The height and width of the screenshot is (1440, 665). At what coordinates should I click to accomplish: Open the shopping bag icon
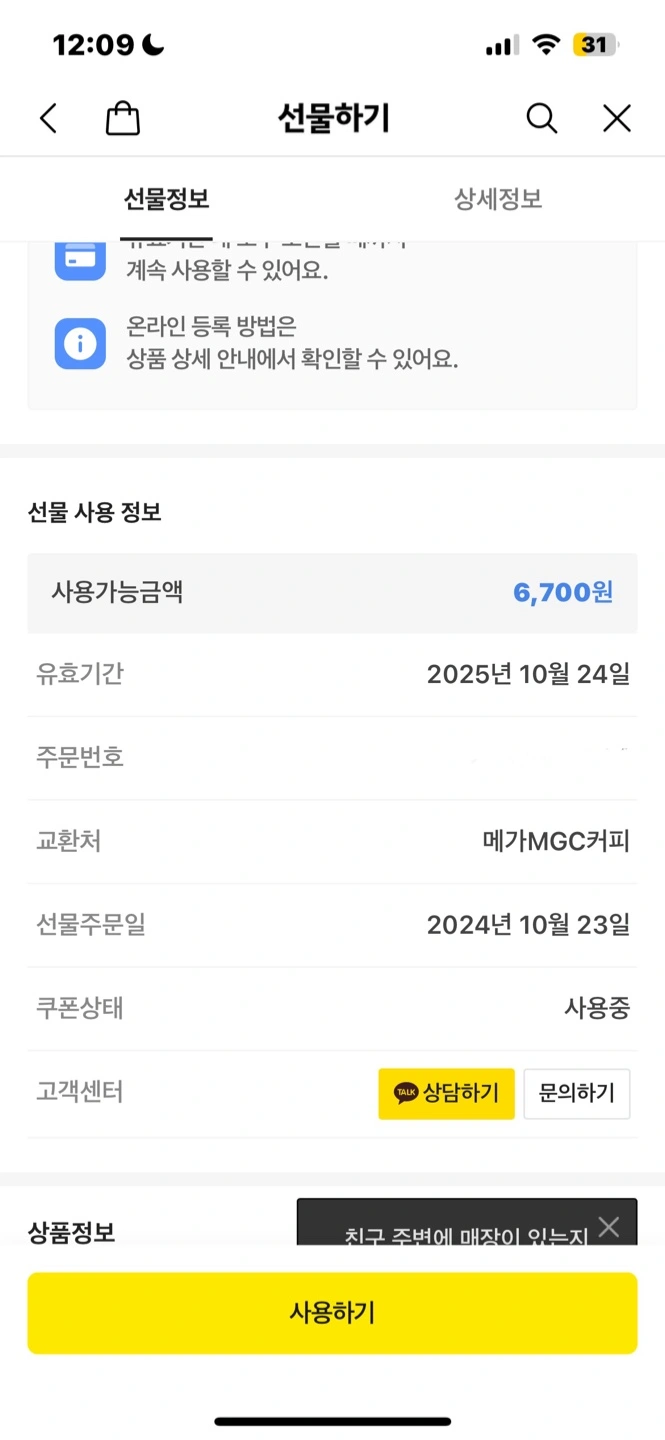click(x=123, y=119)
